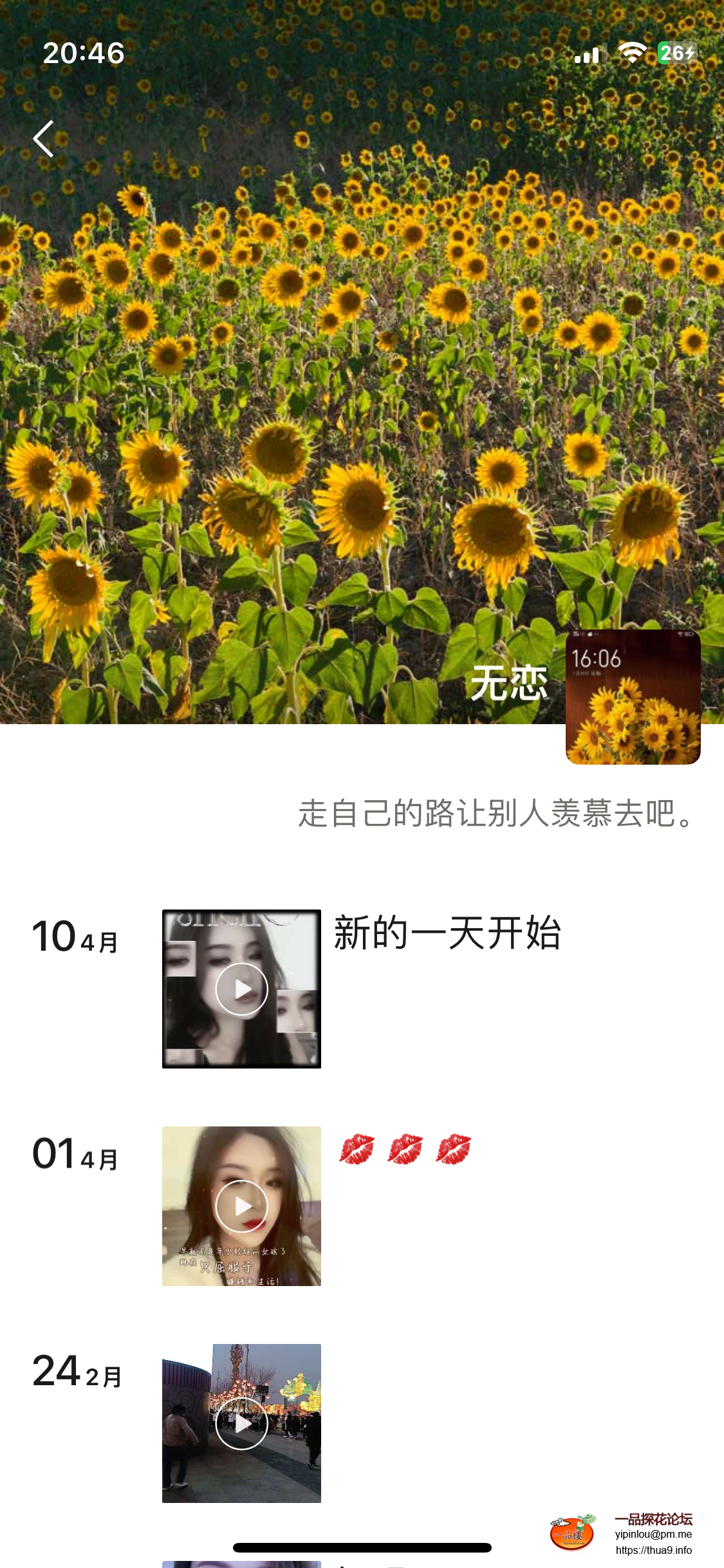Play the 01 April video post
This screenshot has width=724, height=1568.
pyautogui.click(x=241, y=1206)
